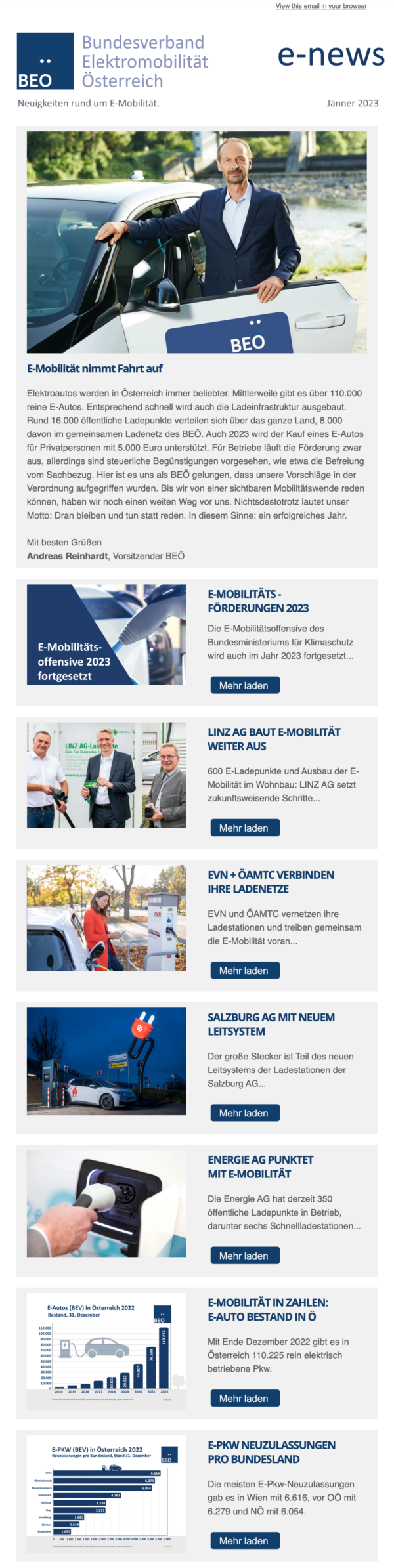
Task: Open 'View this email in your browser' link
Action: tap(320, 6)
